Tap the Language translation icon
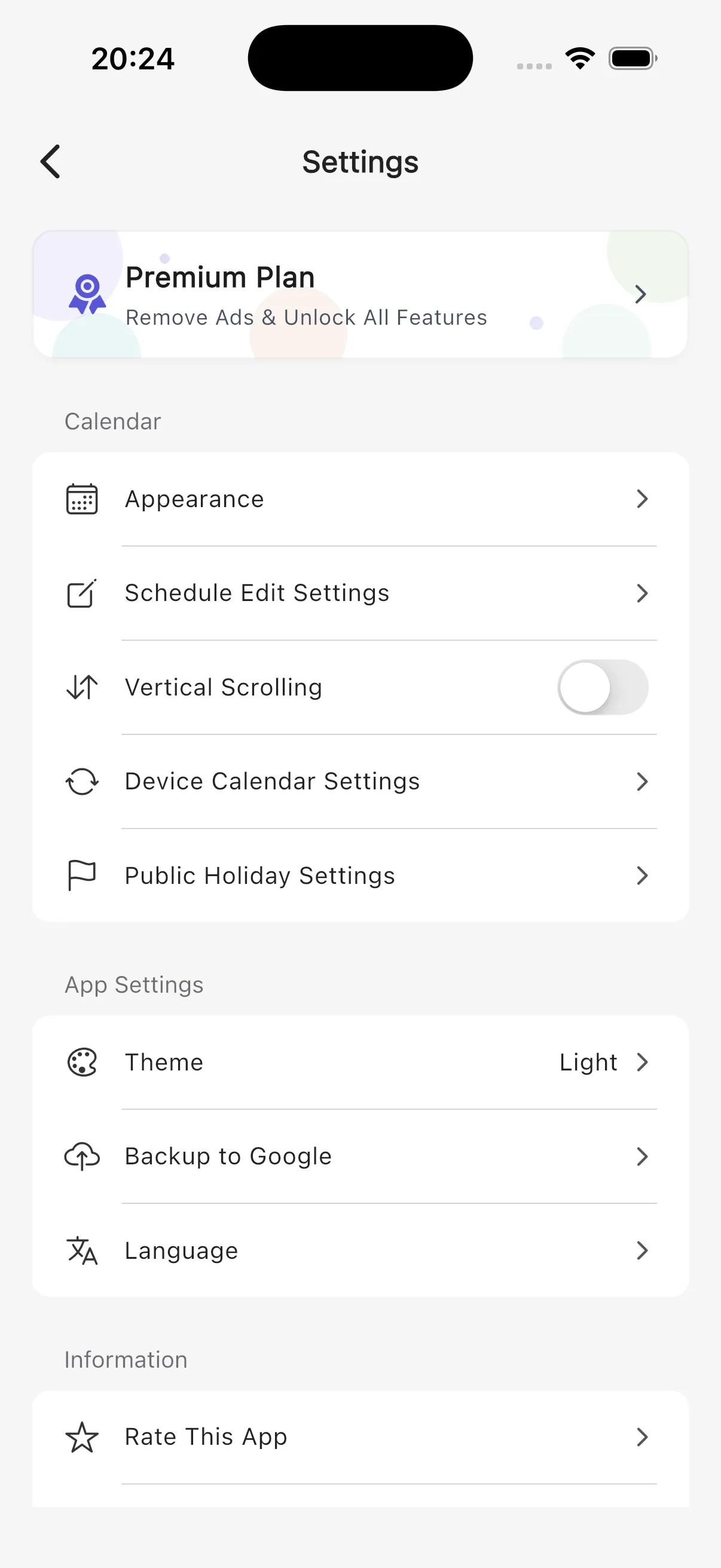 pyautogui.click(x=82, y=1250)
